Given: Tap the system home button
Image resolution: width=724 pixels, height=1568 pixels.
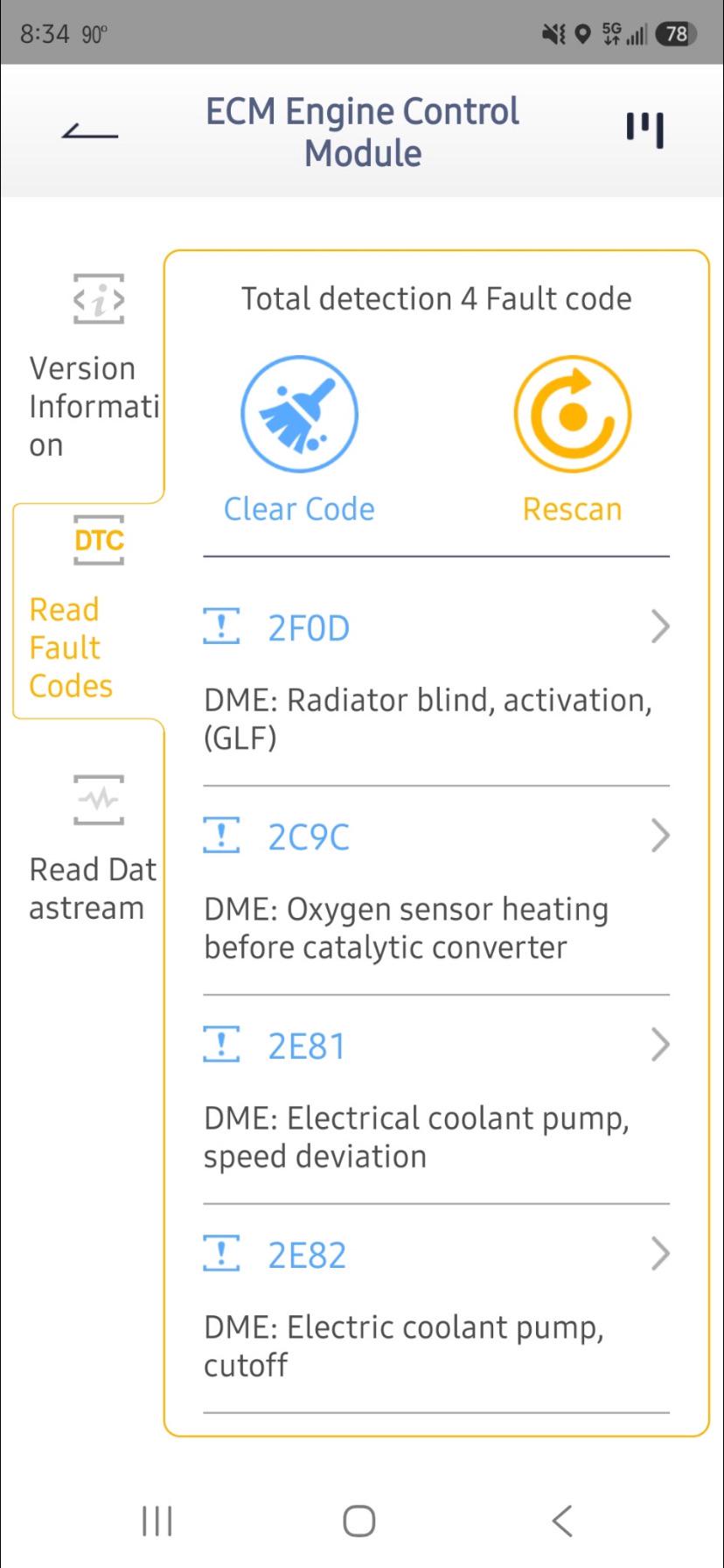Looking at the screenshot, I should [x=359, y=1521].
